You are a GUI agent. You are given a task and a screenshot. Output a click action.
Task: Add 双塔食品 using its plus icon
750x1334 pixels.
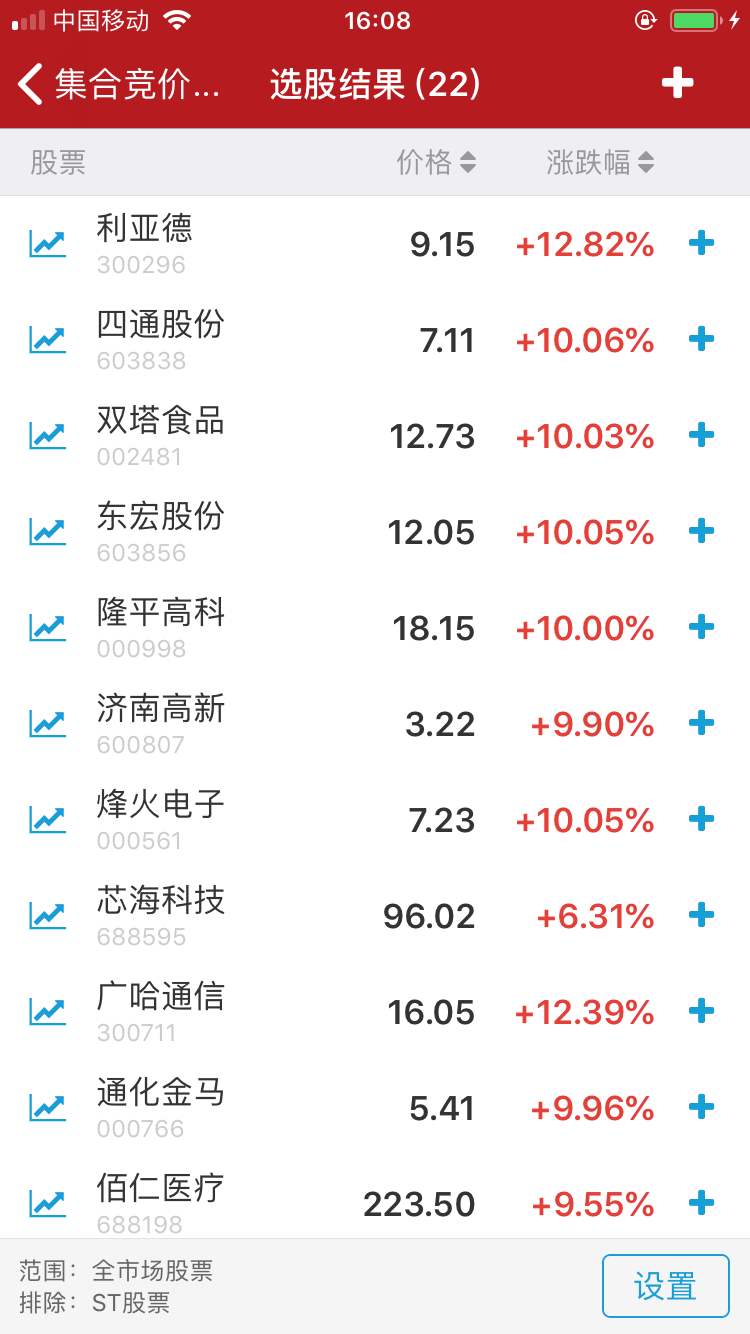click(702, 434)
